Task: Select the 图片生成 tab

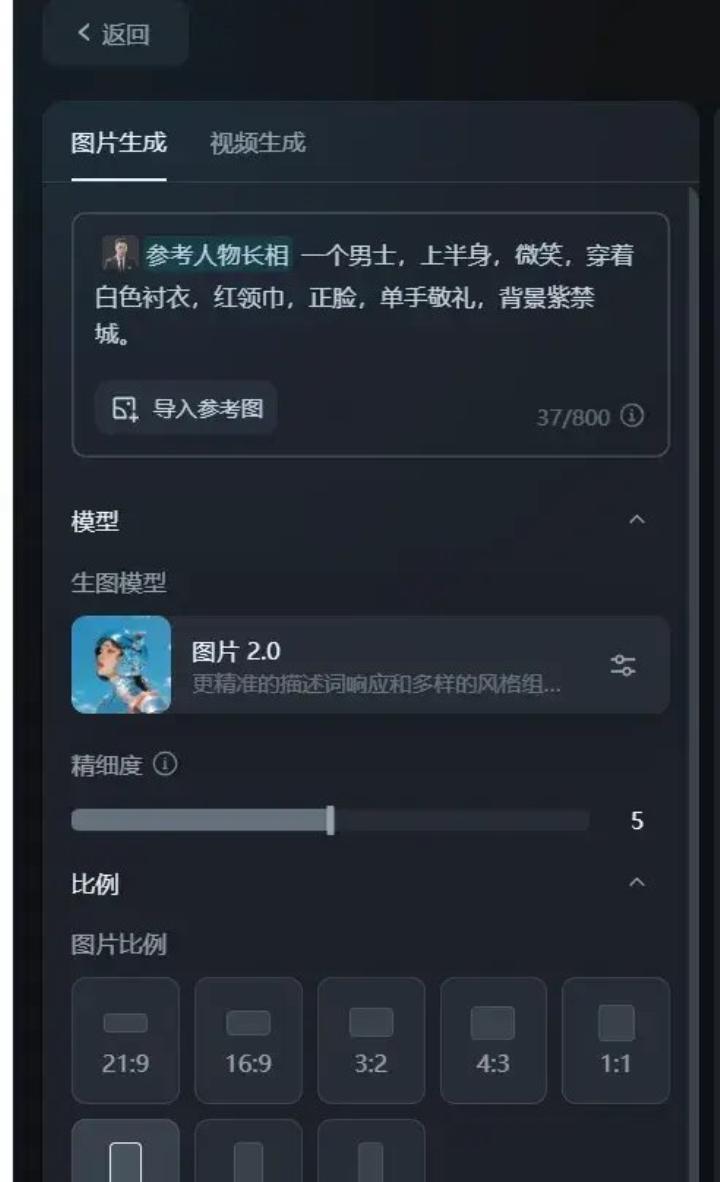Action: tap(118, 142)
